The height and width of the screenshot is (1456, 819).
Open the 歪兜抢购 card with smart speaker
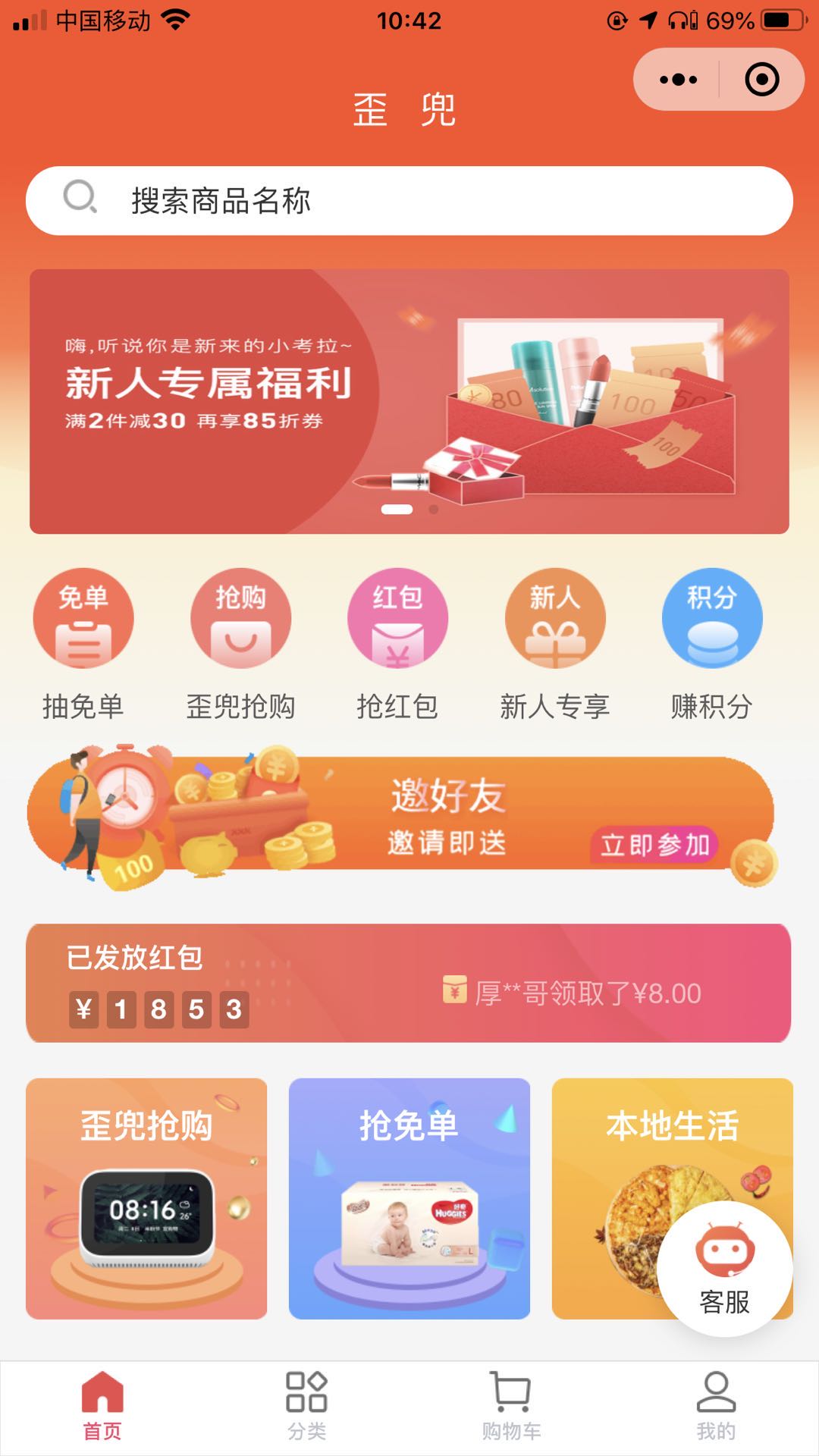pyautogui.click(x=146, y=1198)
